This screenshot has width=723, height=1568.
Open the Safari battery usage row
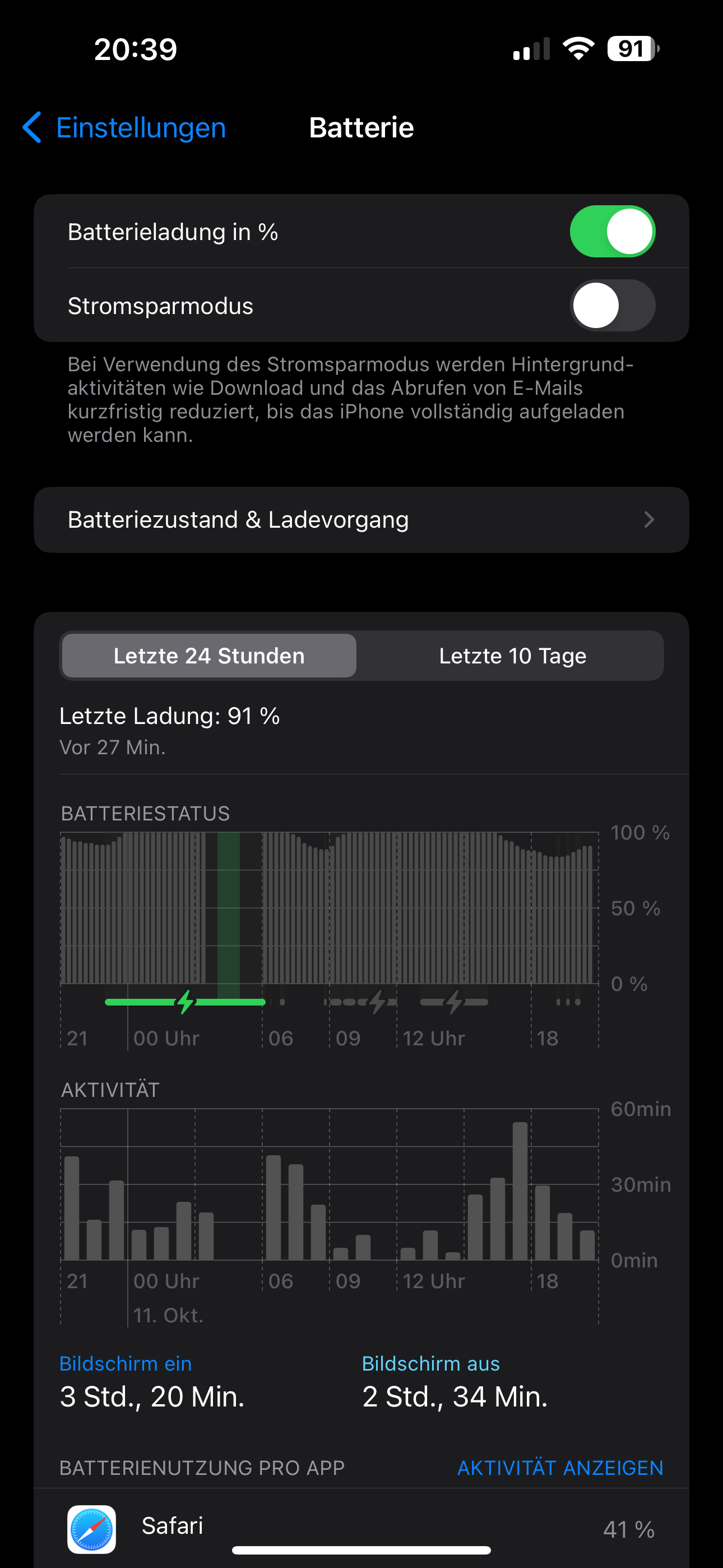tap(361, 1528)
